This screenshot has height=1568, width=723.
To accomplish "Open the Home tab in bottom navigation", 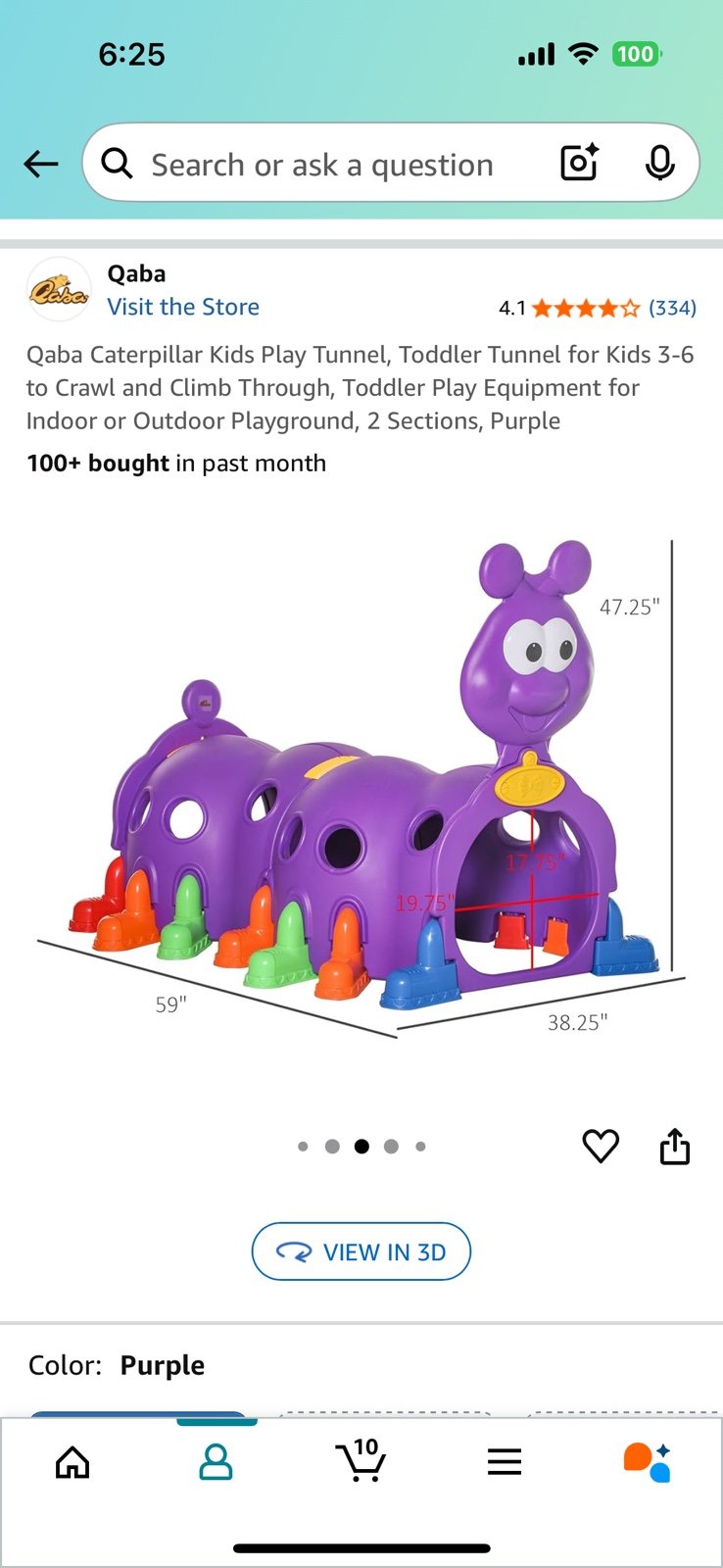I will pos(72,1461).
